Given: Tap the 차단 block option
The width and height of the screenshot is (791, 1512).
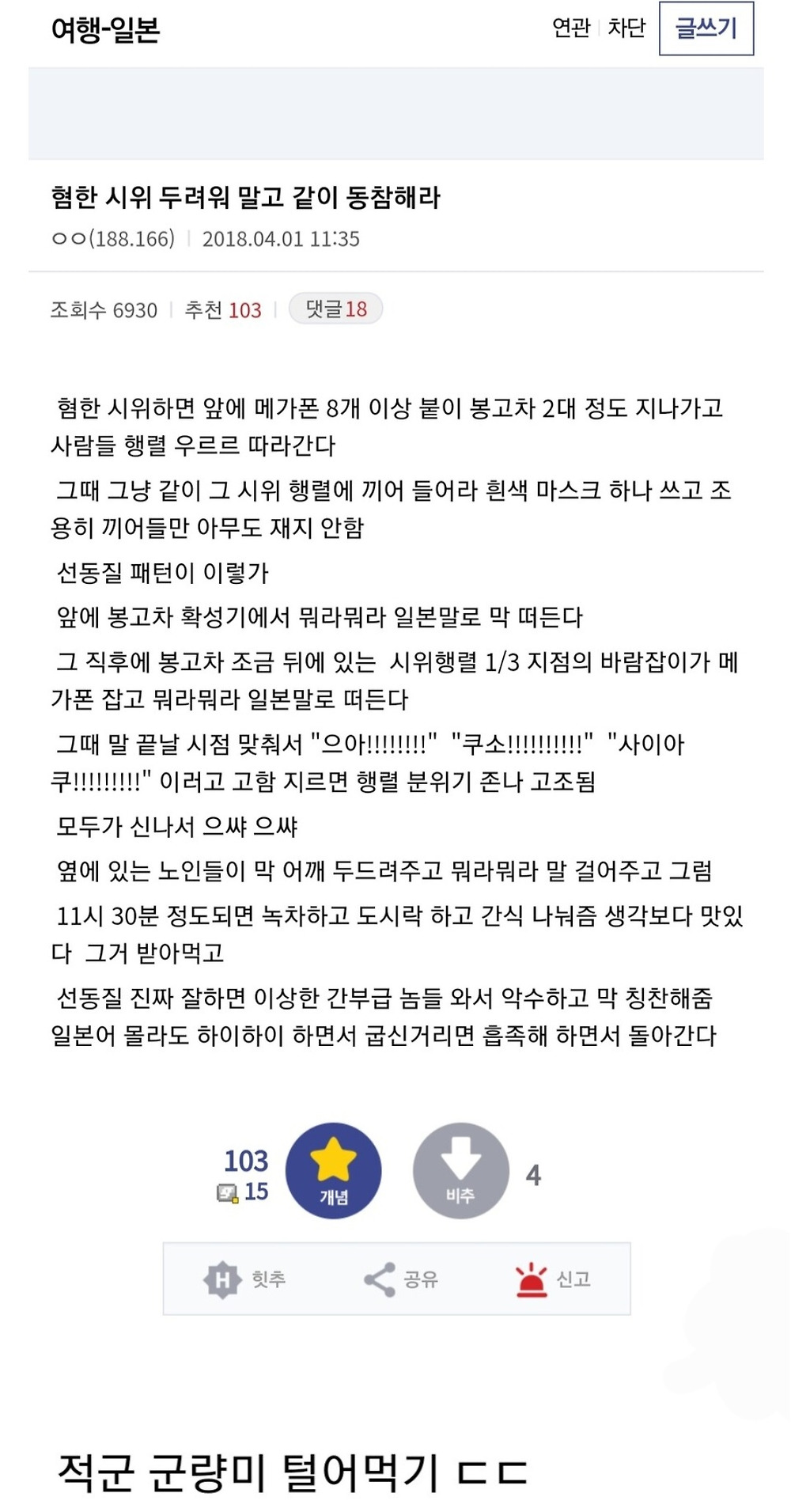Looking at the screenshot, I should (626, 28).
